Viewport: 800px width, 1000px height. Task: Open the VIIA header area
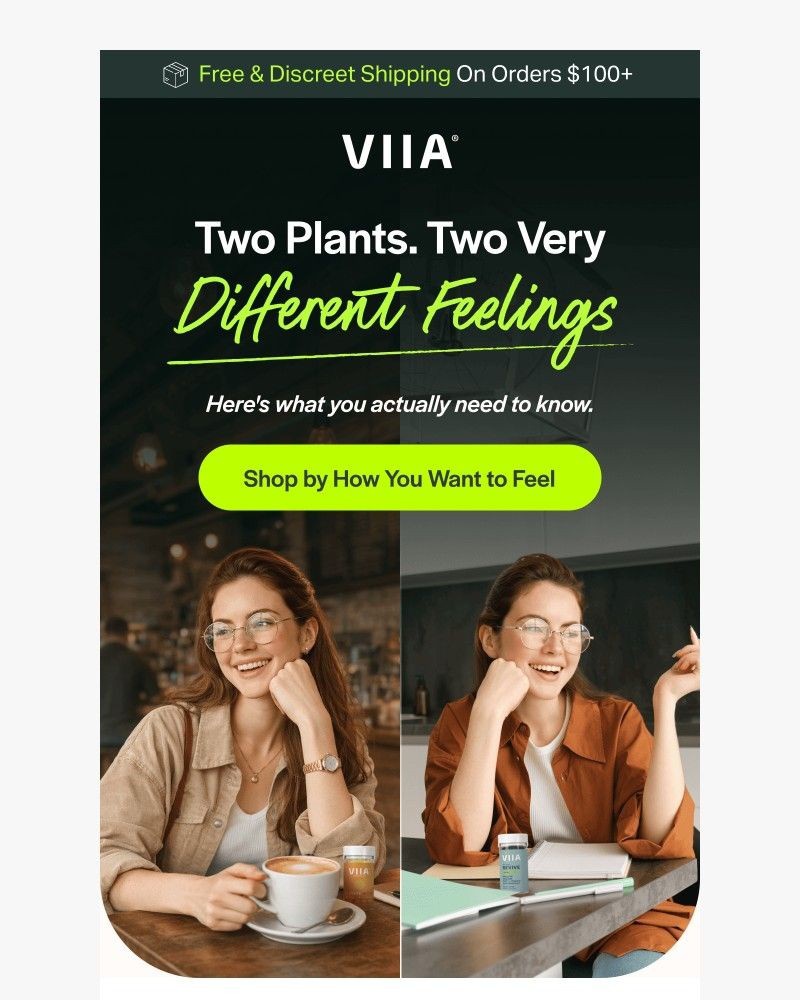(x=397, y=150)
